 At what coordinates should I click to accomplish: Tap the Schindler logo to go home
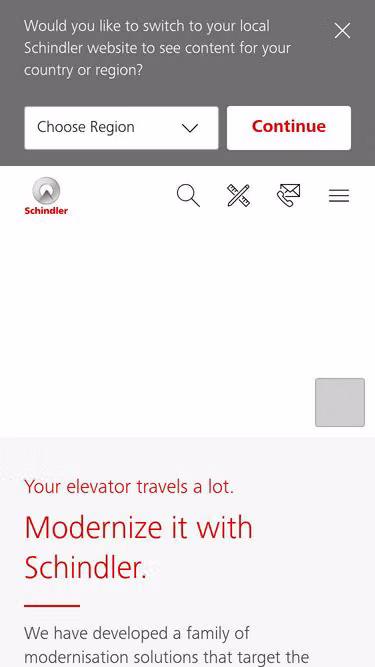pyautogui.click(x=46, y=196)
